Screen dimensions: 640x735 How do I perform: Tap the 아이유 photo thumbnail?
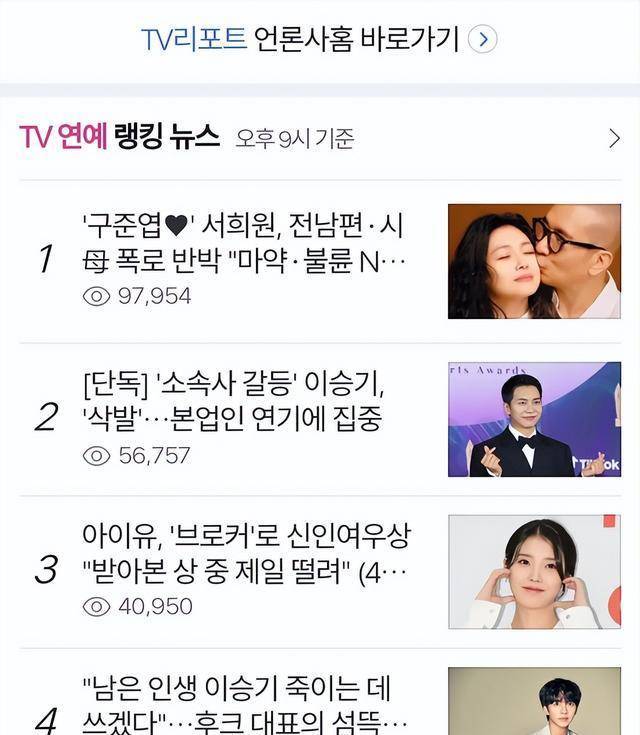(534, 572)
